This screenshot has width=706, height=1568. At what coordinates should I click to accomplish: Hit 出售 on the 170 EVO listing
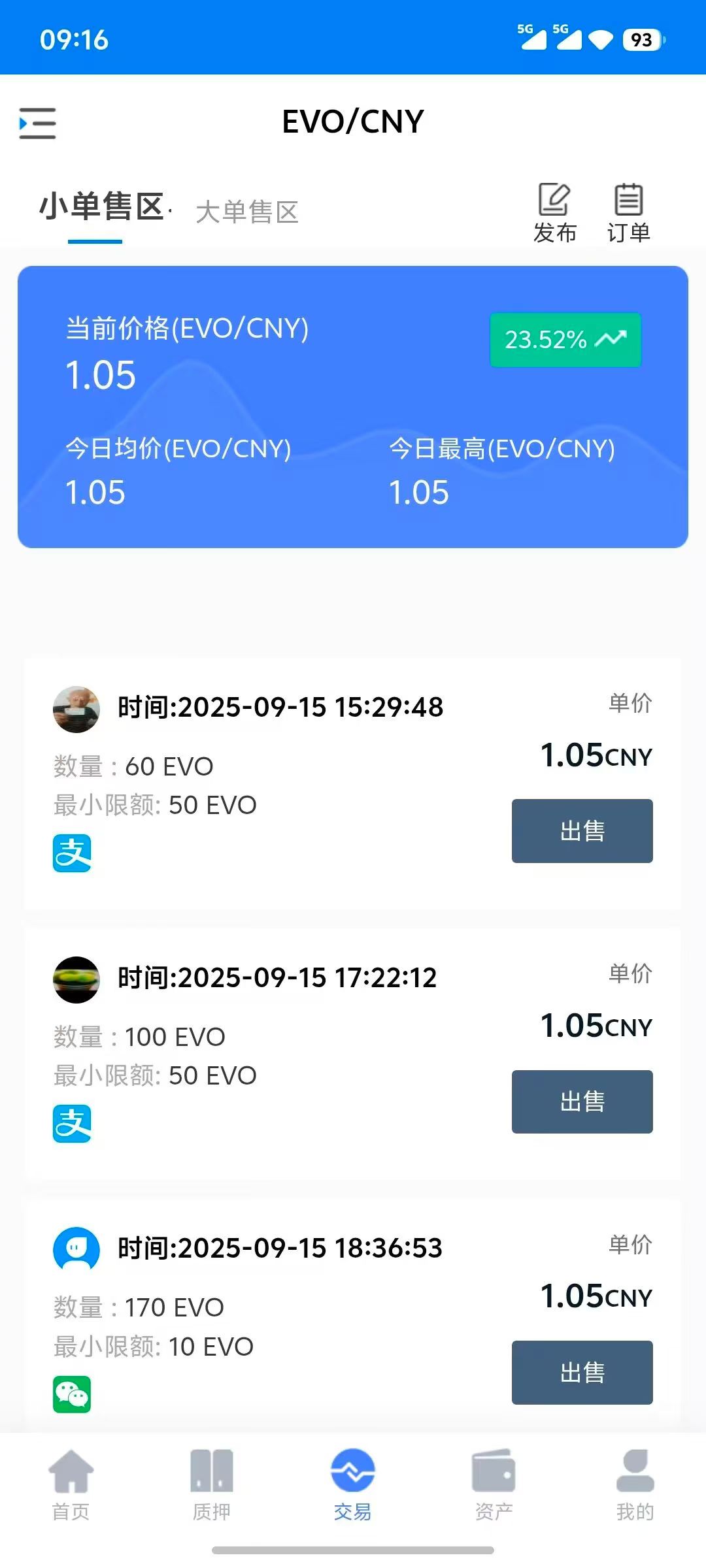point(582,1372)
